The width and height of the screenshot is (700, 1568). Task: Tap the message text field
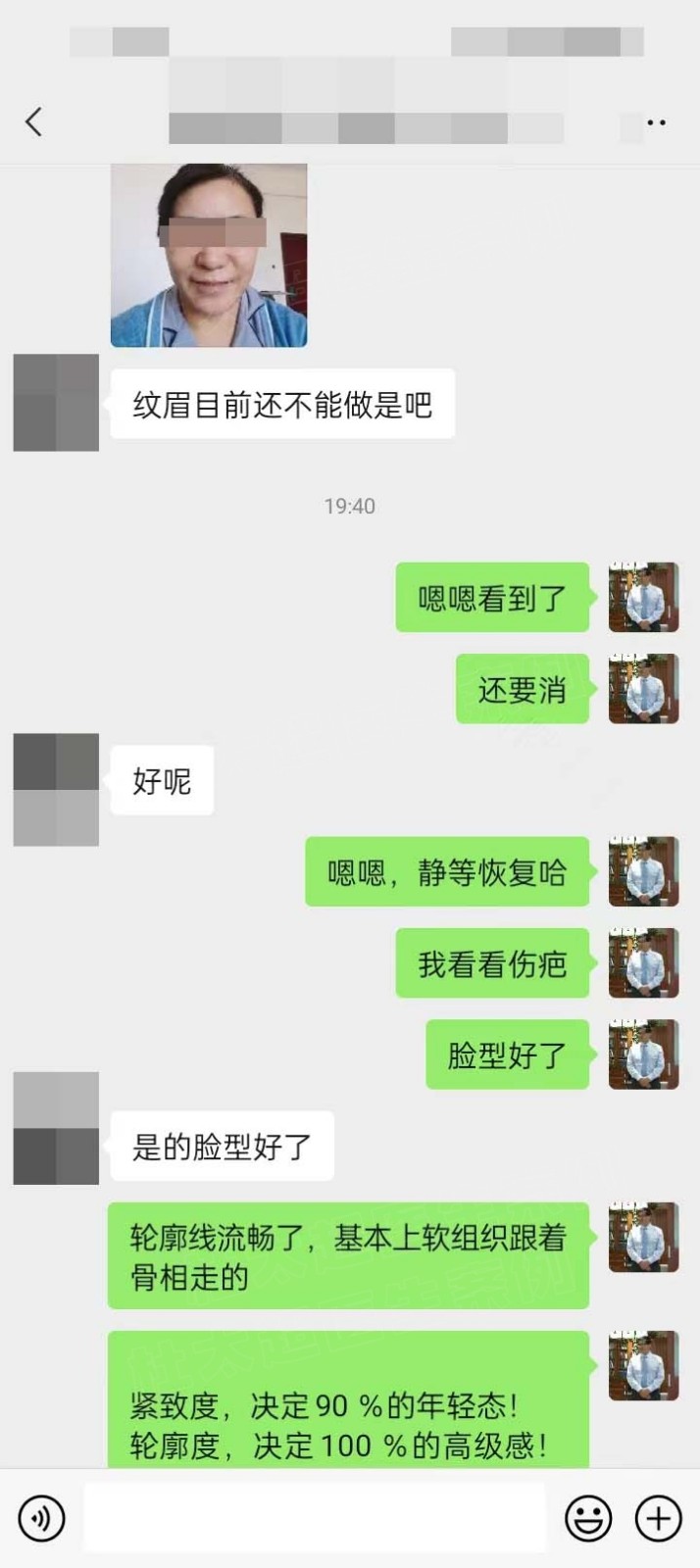pyautogui.click(x=314, y=1518)
